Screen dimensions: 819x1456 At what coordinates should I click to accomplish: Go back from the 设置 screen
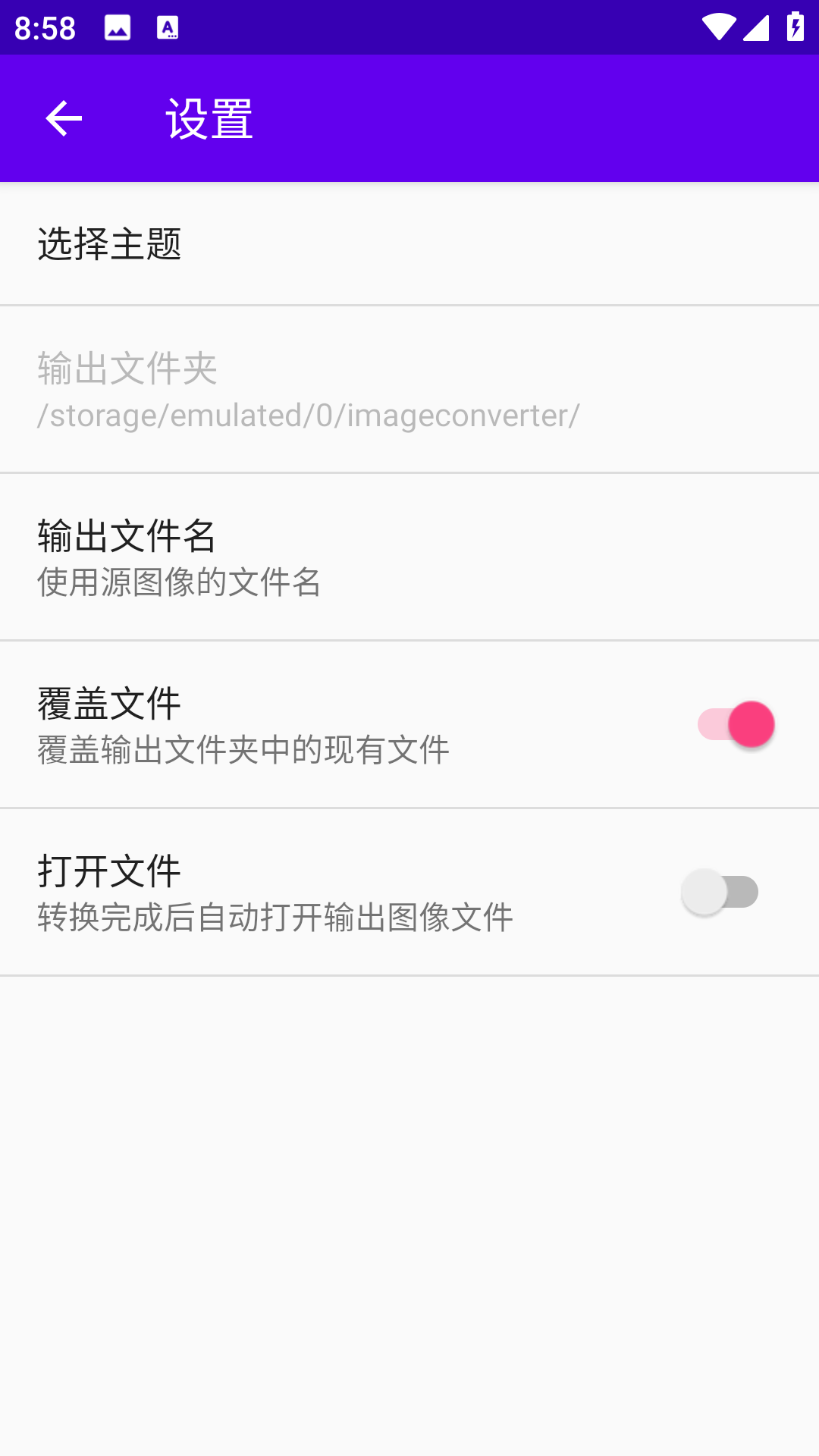coord(64,118)
